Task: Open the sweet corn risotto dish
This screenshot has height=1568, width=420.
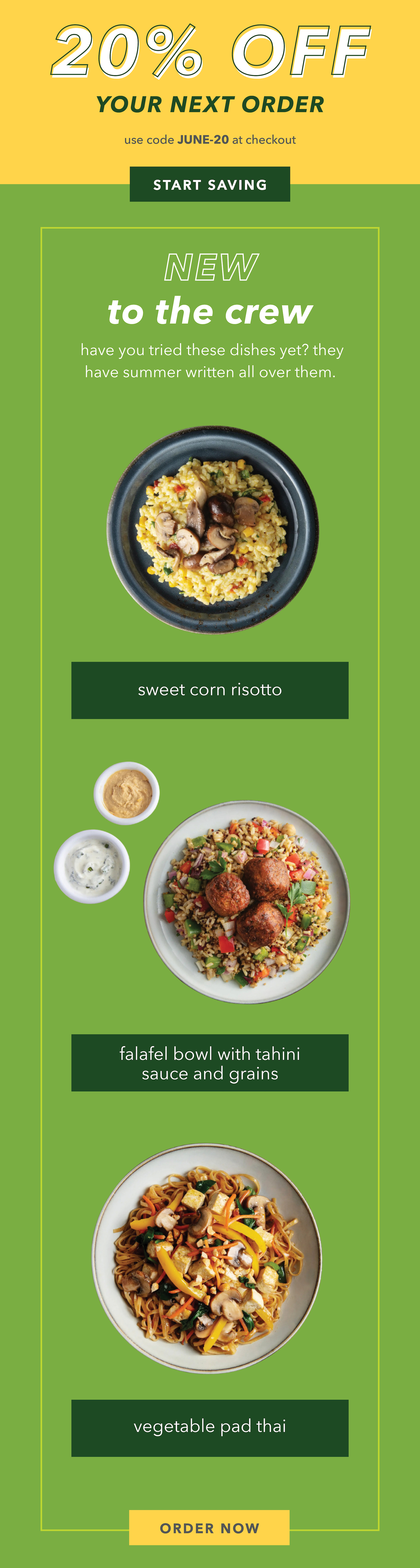Action: pyautogui.click(x=210, y=690)
